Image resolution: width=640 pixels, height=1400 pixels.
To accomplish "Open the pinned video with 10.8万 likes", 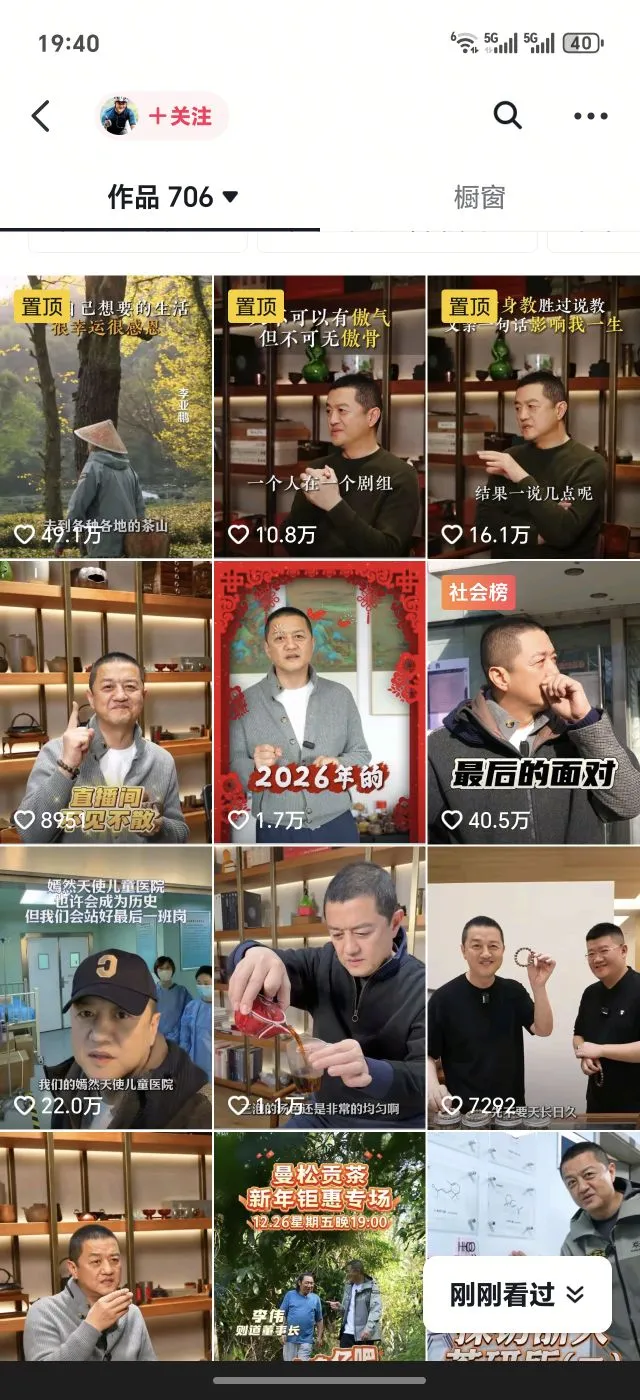I will [319, 416].
